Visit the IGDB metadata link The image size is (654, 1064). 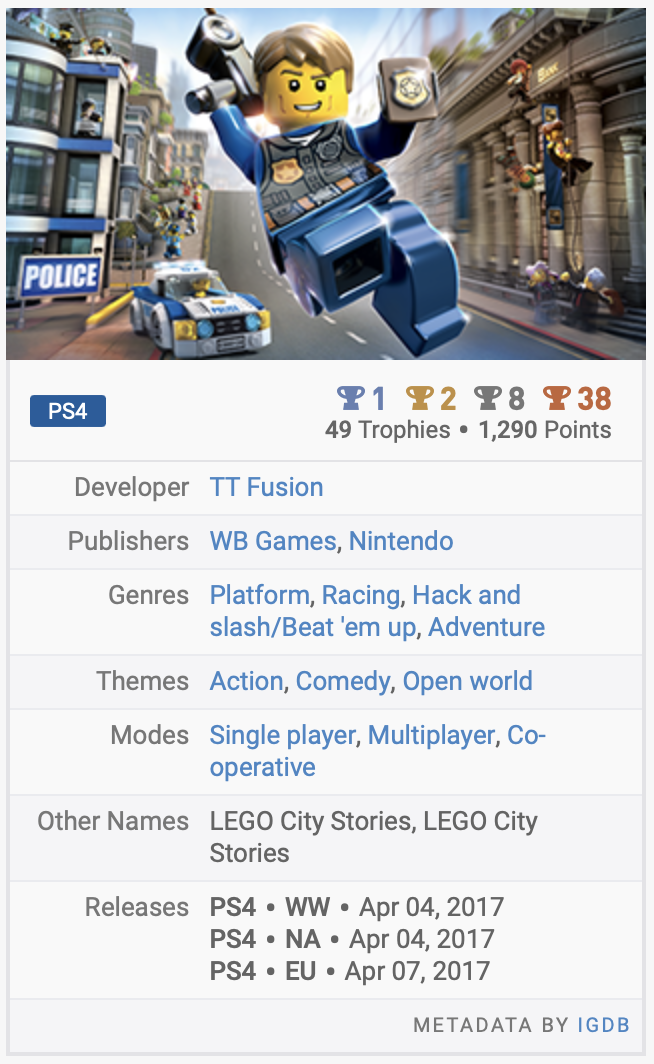tap(603, 1025)
